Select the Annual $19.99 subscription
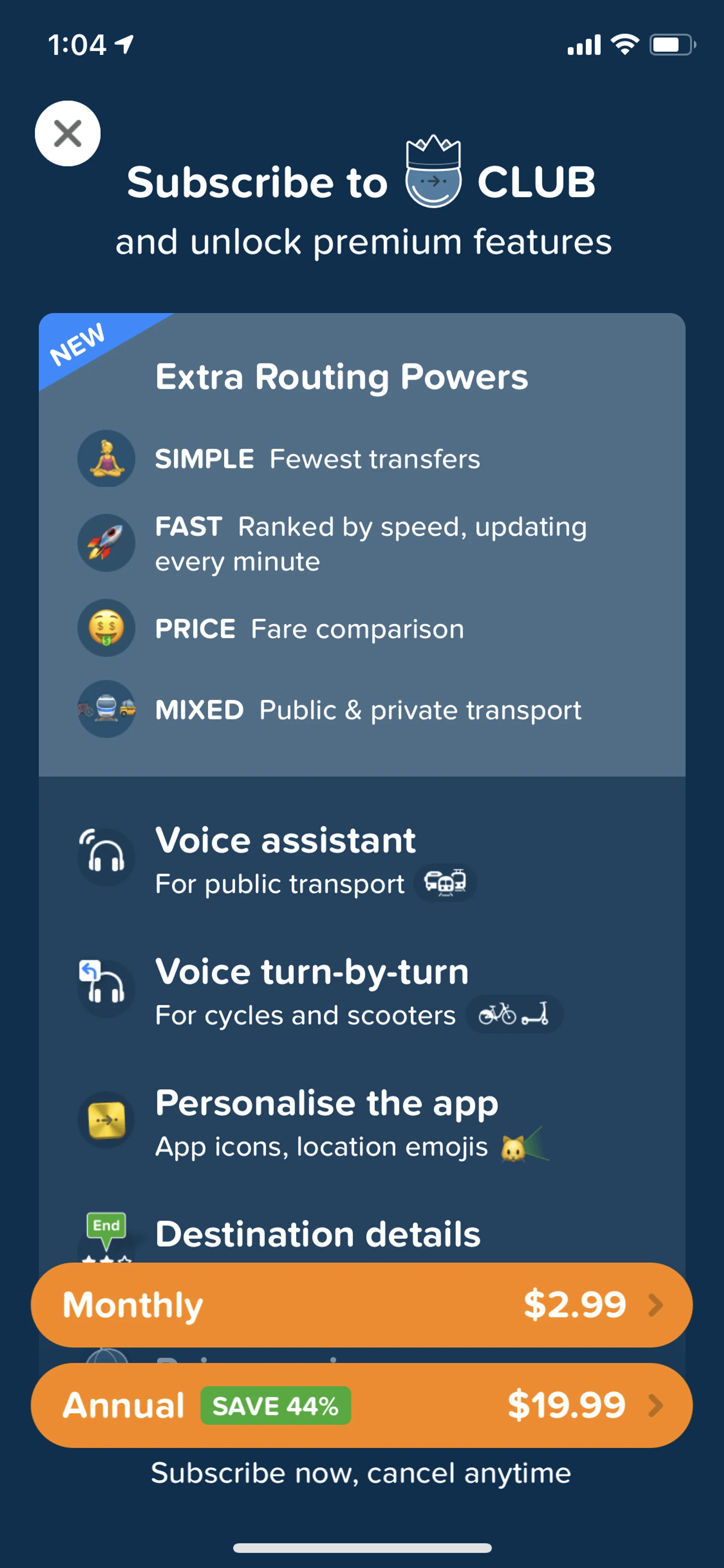Screen dimensions: 724x1568 (x=361, y=1405)
